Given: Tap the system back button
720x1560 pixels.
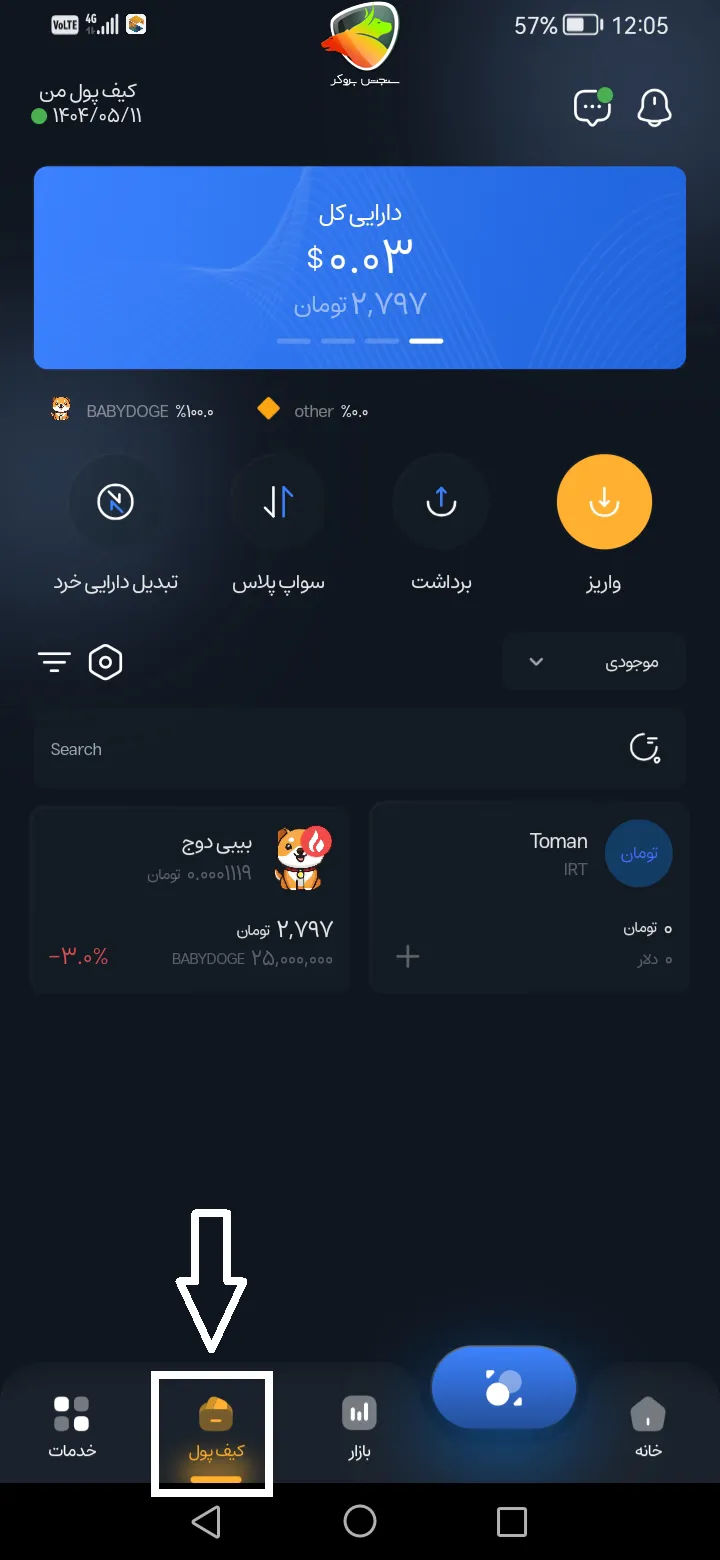Looking at the screenshot, I should 206,1522.
